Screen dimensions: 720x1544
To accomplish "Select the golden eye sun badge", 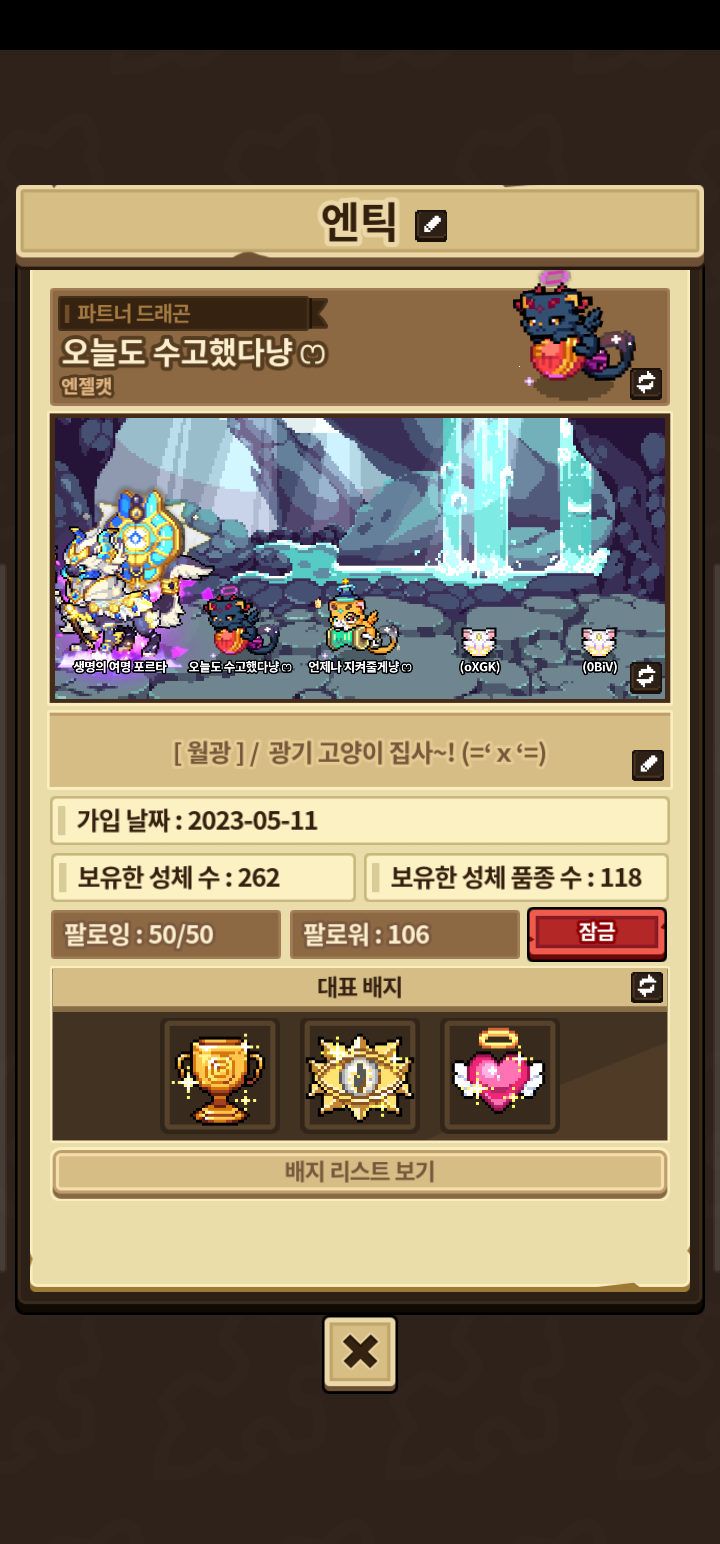I will click(x=360, y=1076).
